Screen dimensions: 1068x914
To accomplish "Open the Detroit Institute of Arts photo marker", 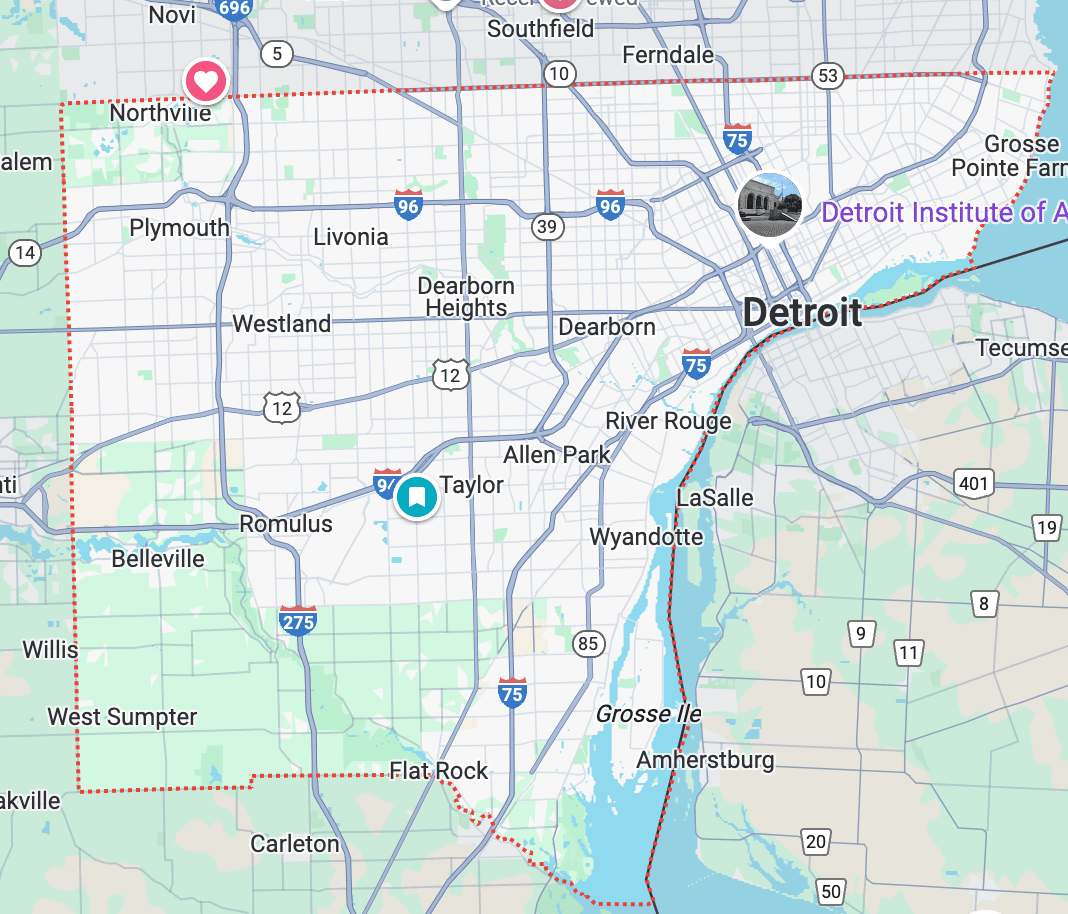I will (x=769, y=205).
